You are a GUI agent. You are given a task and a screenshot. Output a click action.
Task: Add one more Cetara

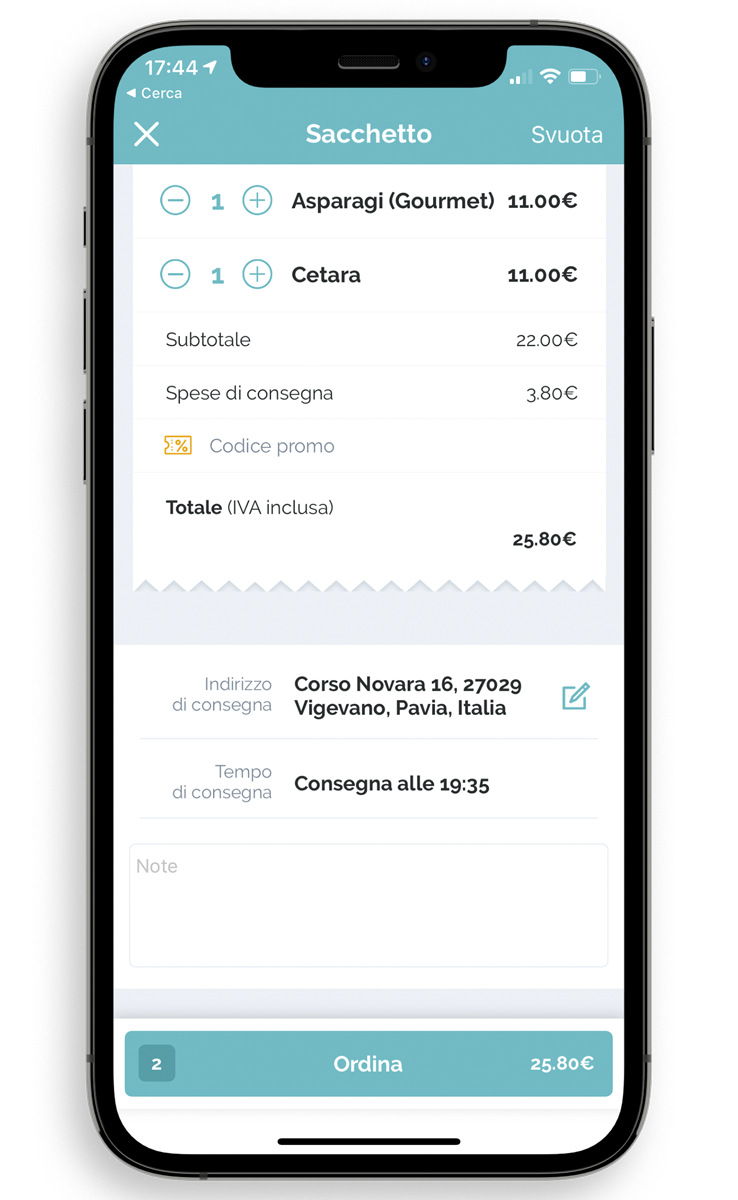[257, 275]
